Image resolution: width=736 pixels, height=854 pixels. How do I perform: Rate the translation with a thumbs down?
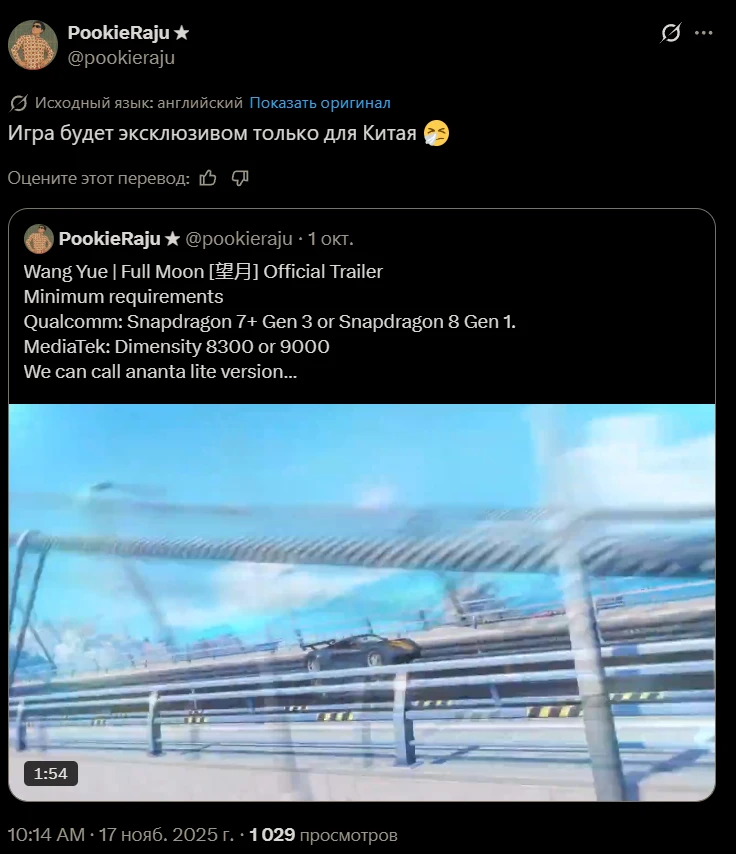240,178
